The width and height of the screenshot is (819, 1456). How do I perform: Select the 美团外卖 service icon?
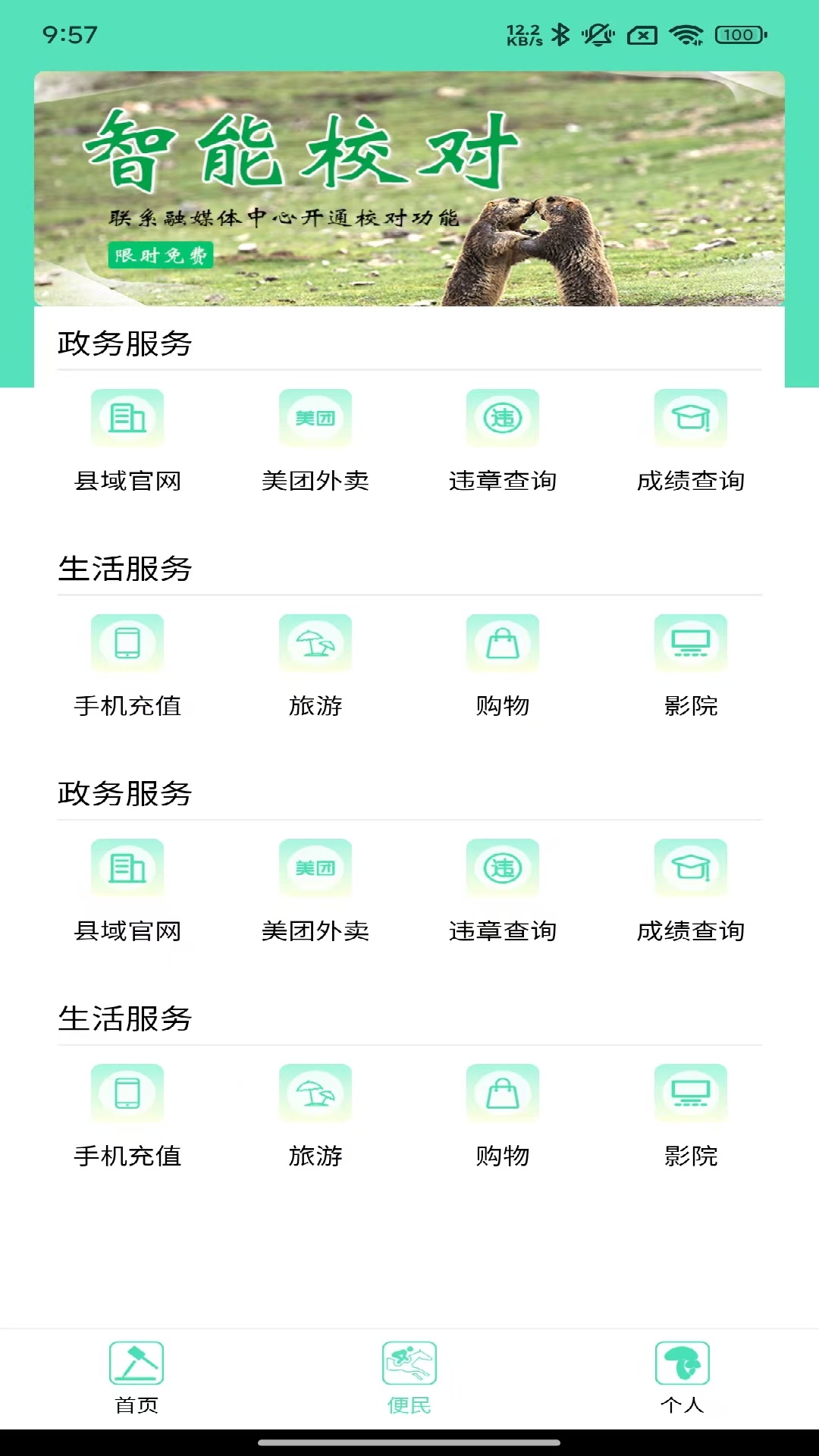pyautogui.click(x=315, y=418)
